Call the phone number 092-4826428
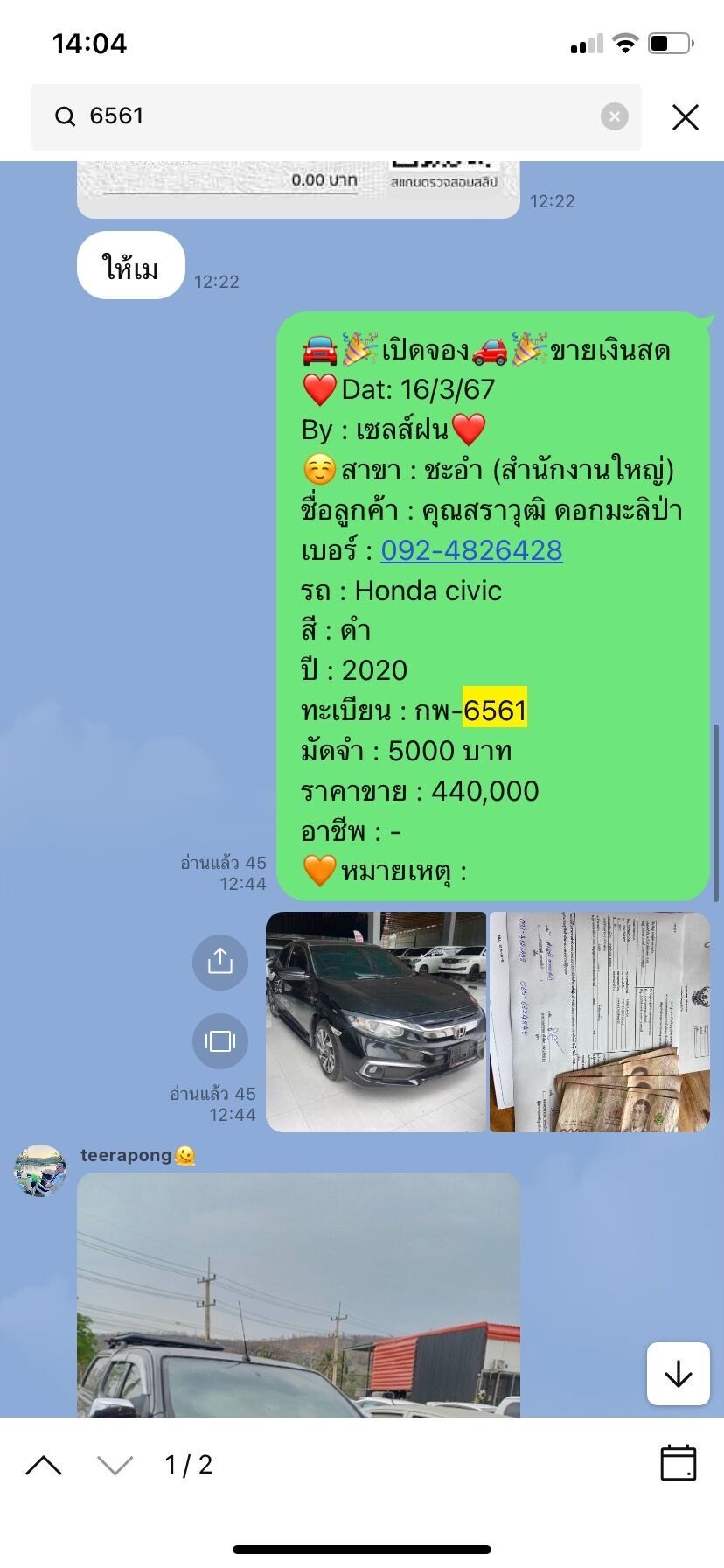 click(x=471, y=550)
